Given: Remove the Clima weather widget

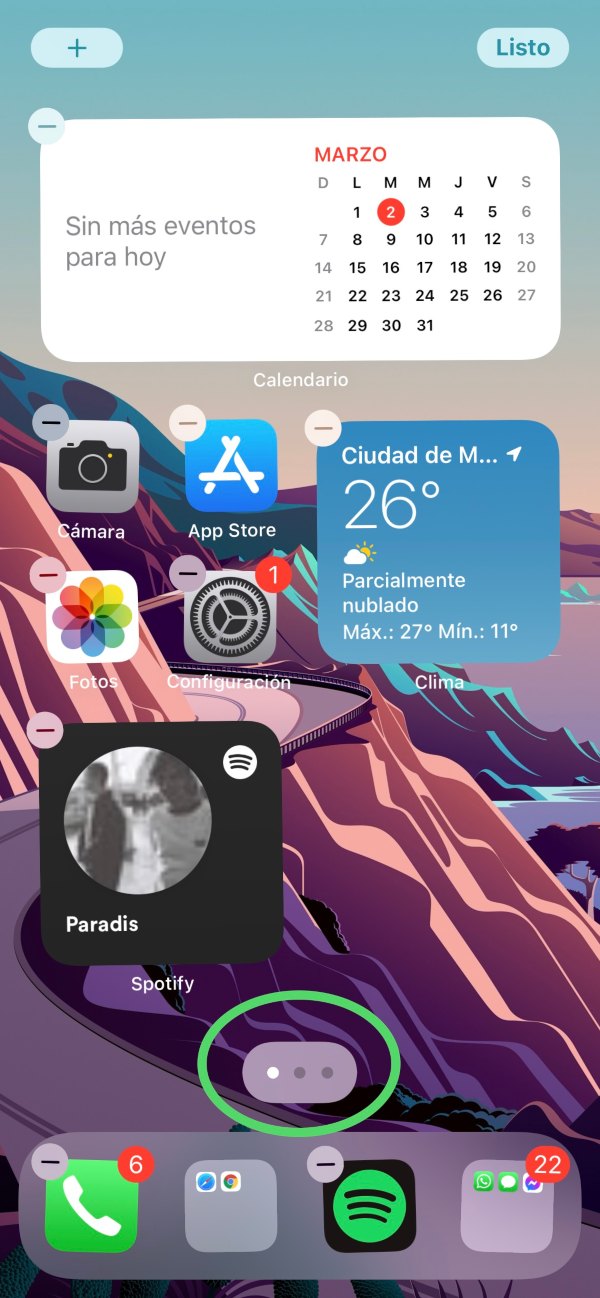Looking at the screenshot, I should point(322,429).
